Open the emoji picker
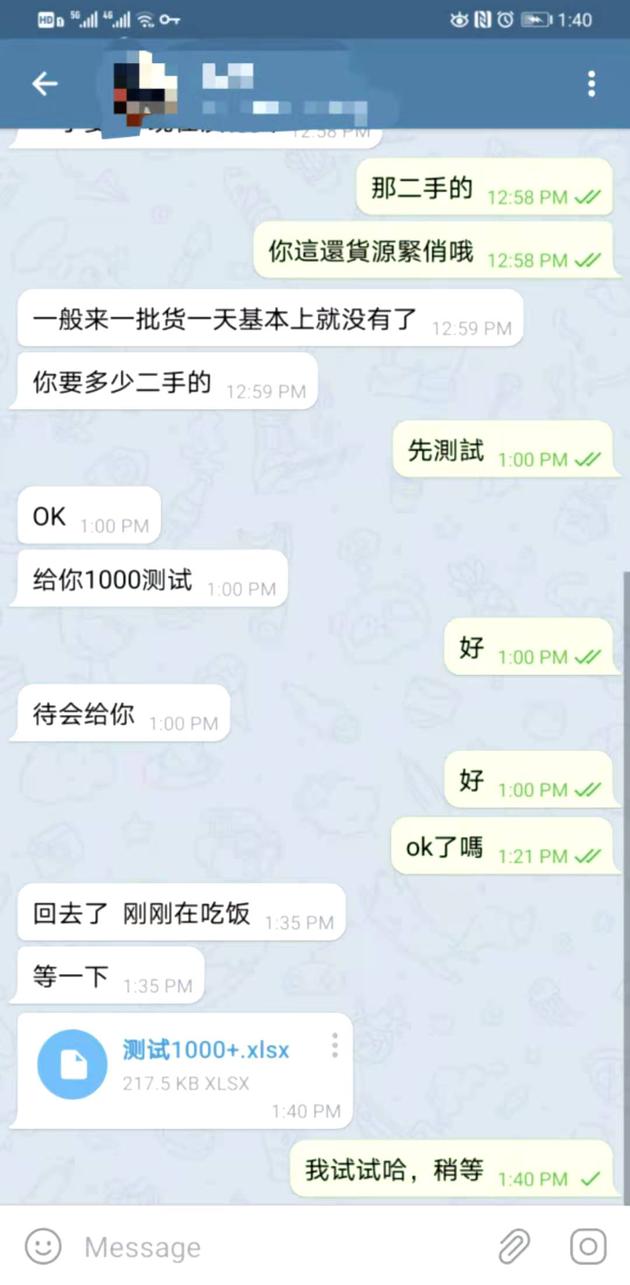This screenshot has width=630, height=1285. pyautogui.click(x=43, y=1246)
